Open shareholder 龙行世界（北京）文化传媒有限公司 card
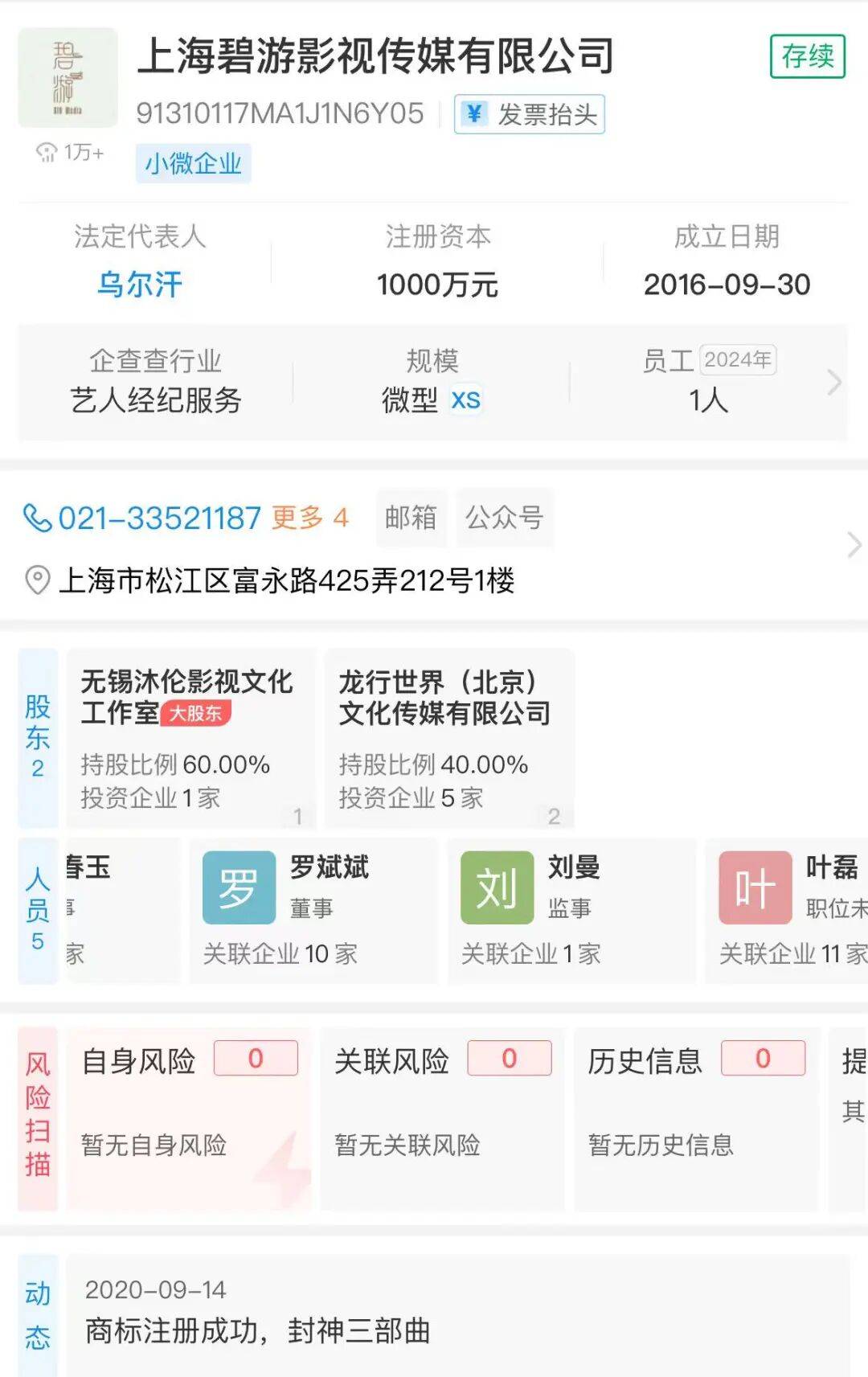The height and width of the screenshot is (1377, 868). point(448,738)
